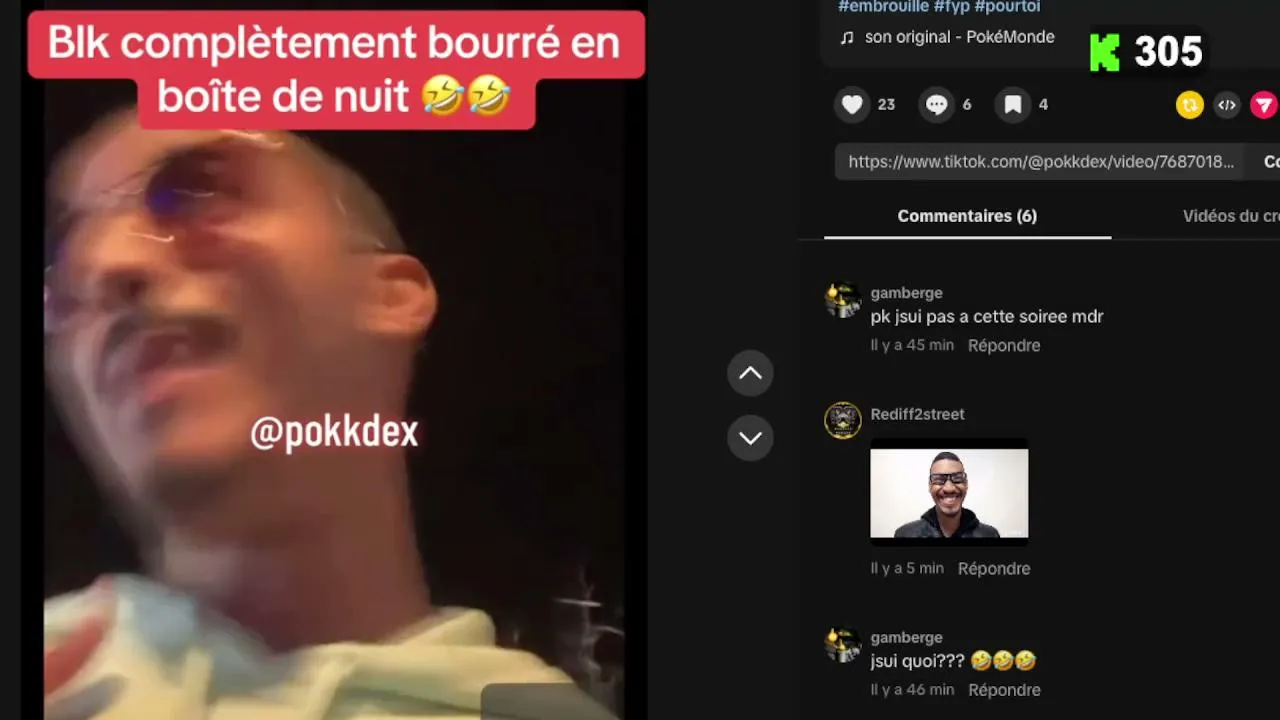Bookmark this video
Screen dimensions: 1280x720
click(1013, 105)
